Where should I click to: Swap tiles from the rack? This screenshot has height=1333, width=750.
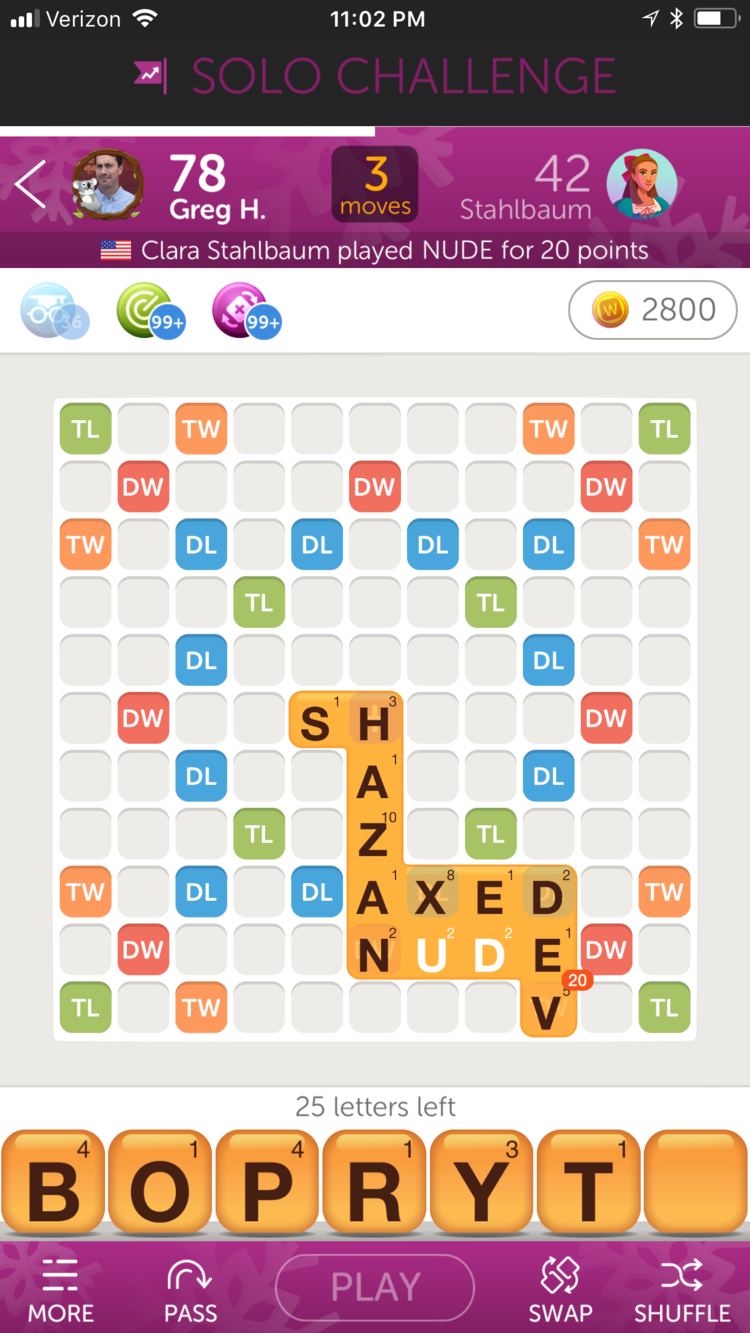coord(560,1290)
